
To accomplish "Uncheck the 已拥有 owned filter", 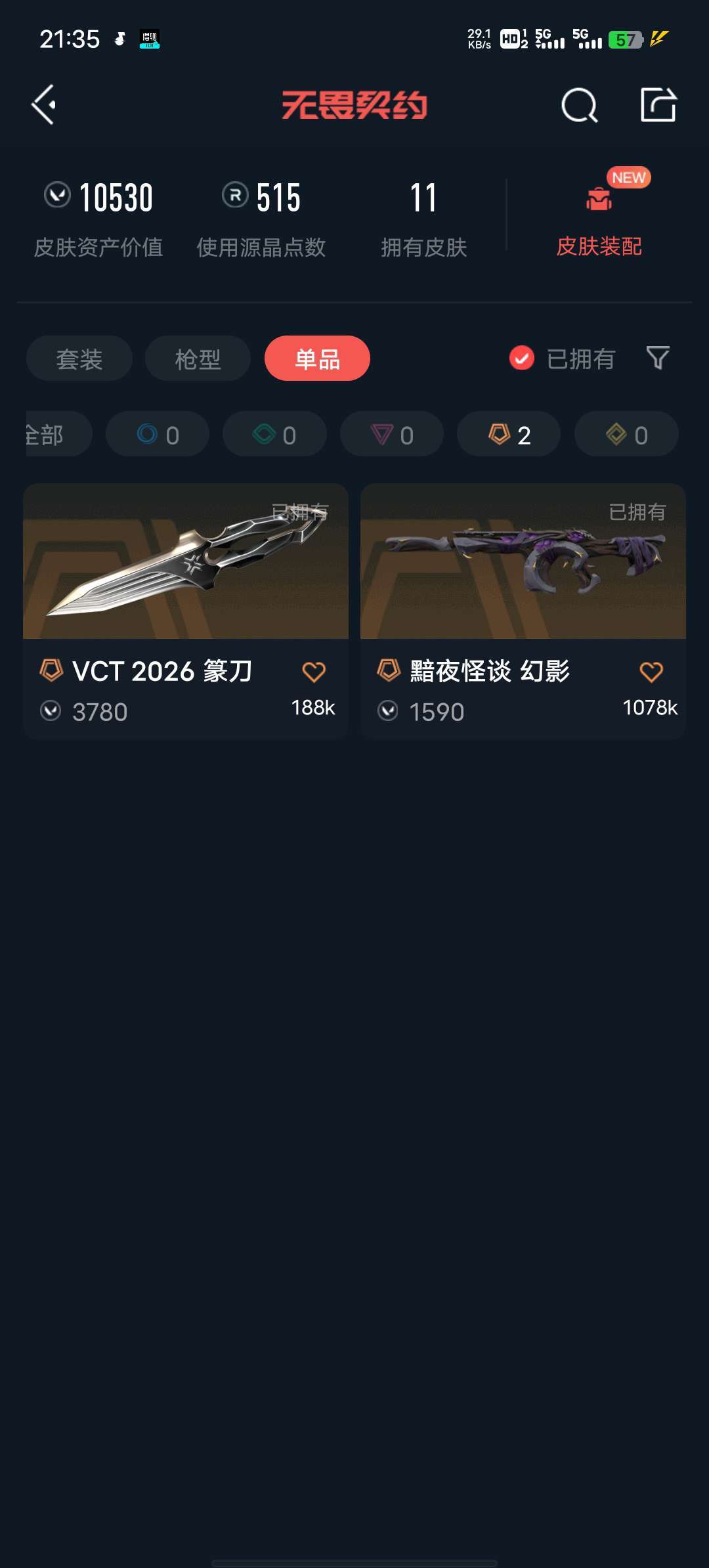I will pyautogui.click(x=521, y=359).
